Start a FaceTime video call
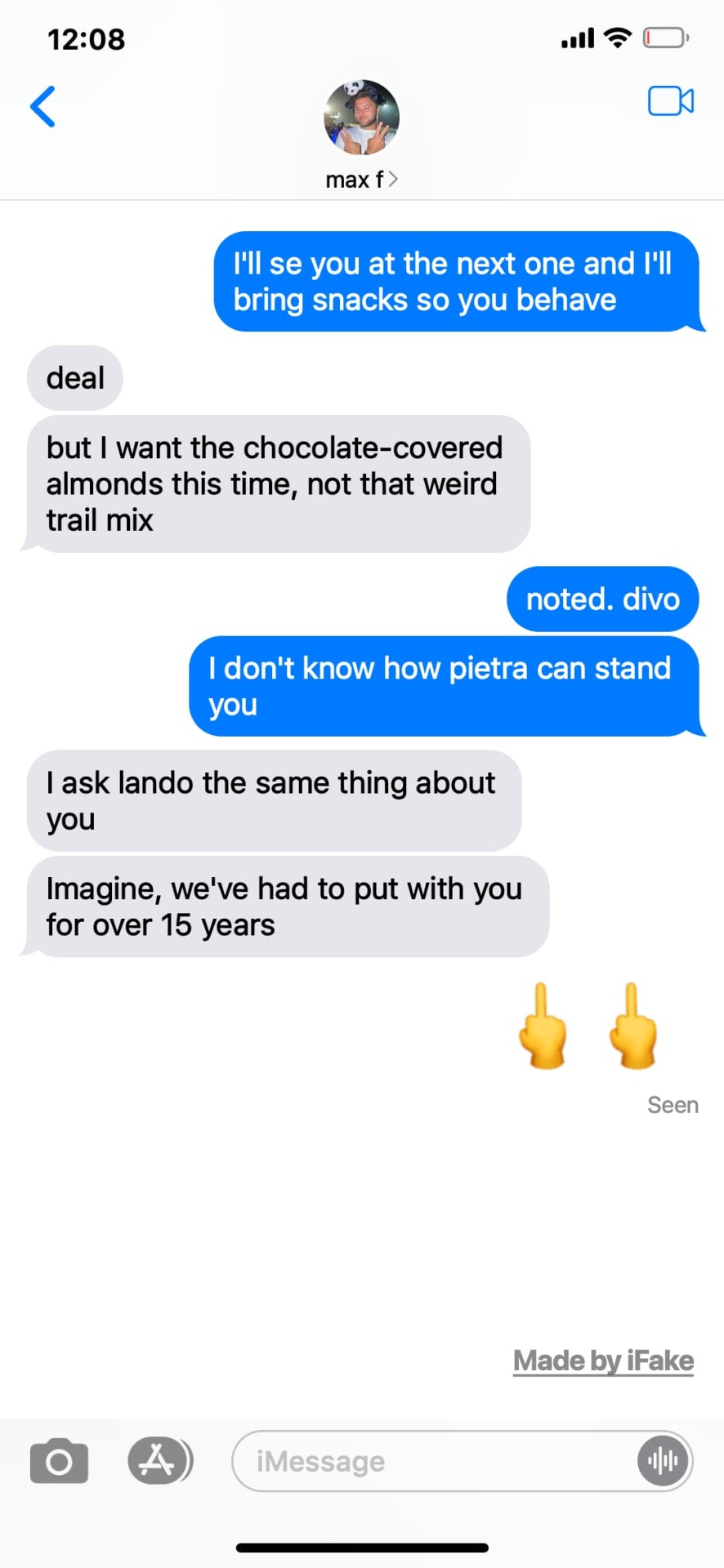724x1568 pixels. [670, 101]
